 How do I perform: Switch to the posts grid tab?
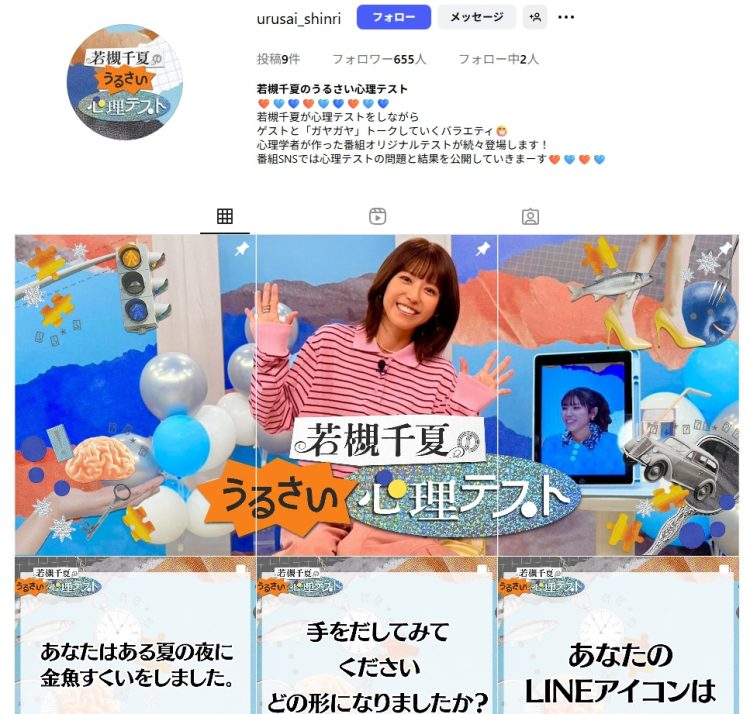(225, 217)
